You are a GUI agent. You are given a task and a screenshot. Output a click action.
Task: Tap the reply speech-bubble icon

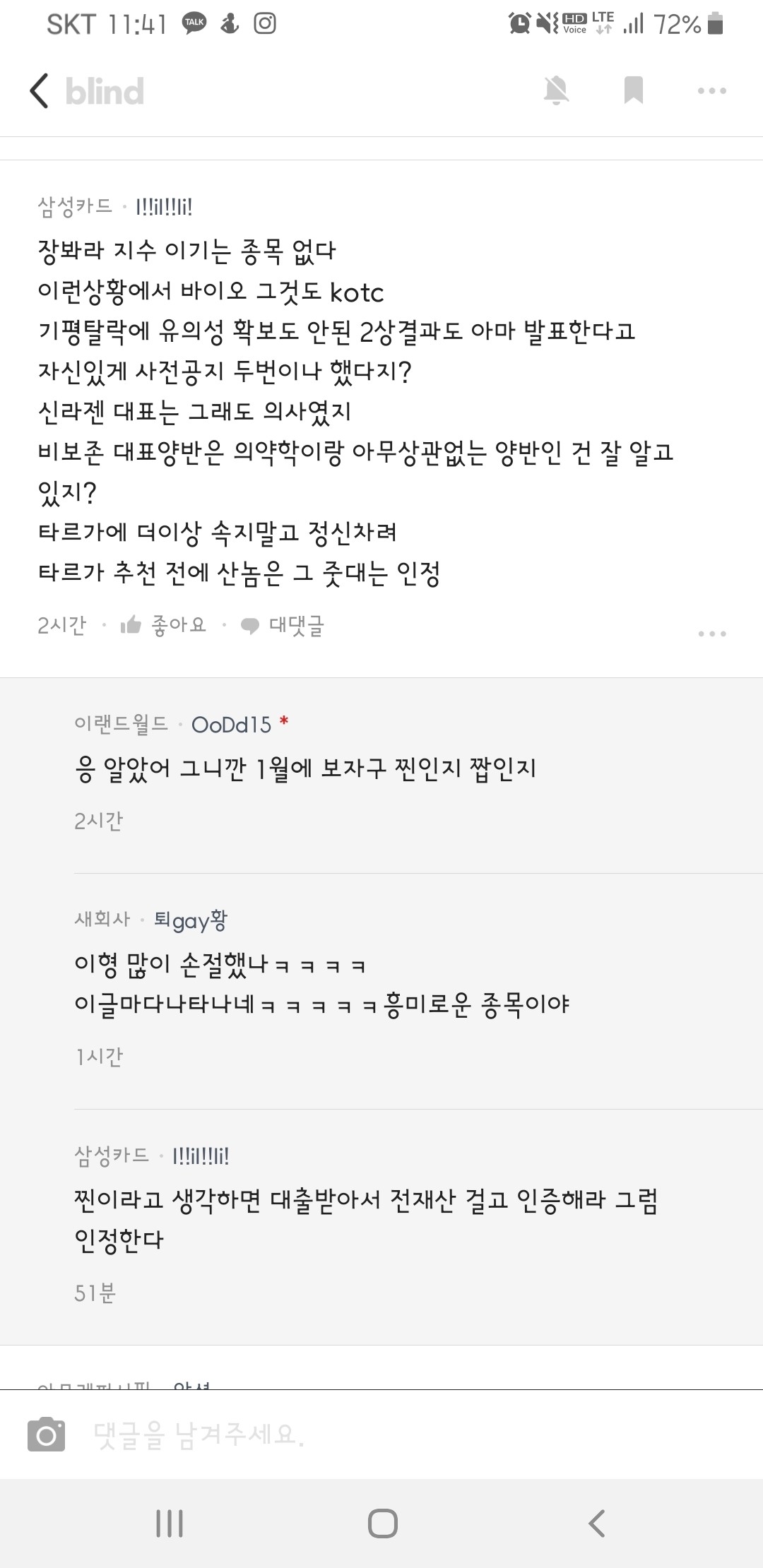coord(251,626)
